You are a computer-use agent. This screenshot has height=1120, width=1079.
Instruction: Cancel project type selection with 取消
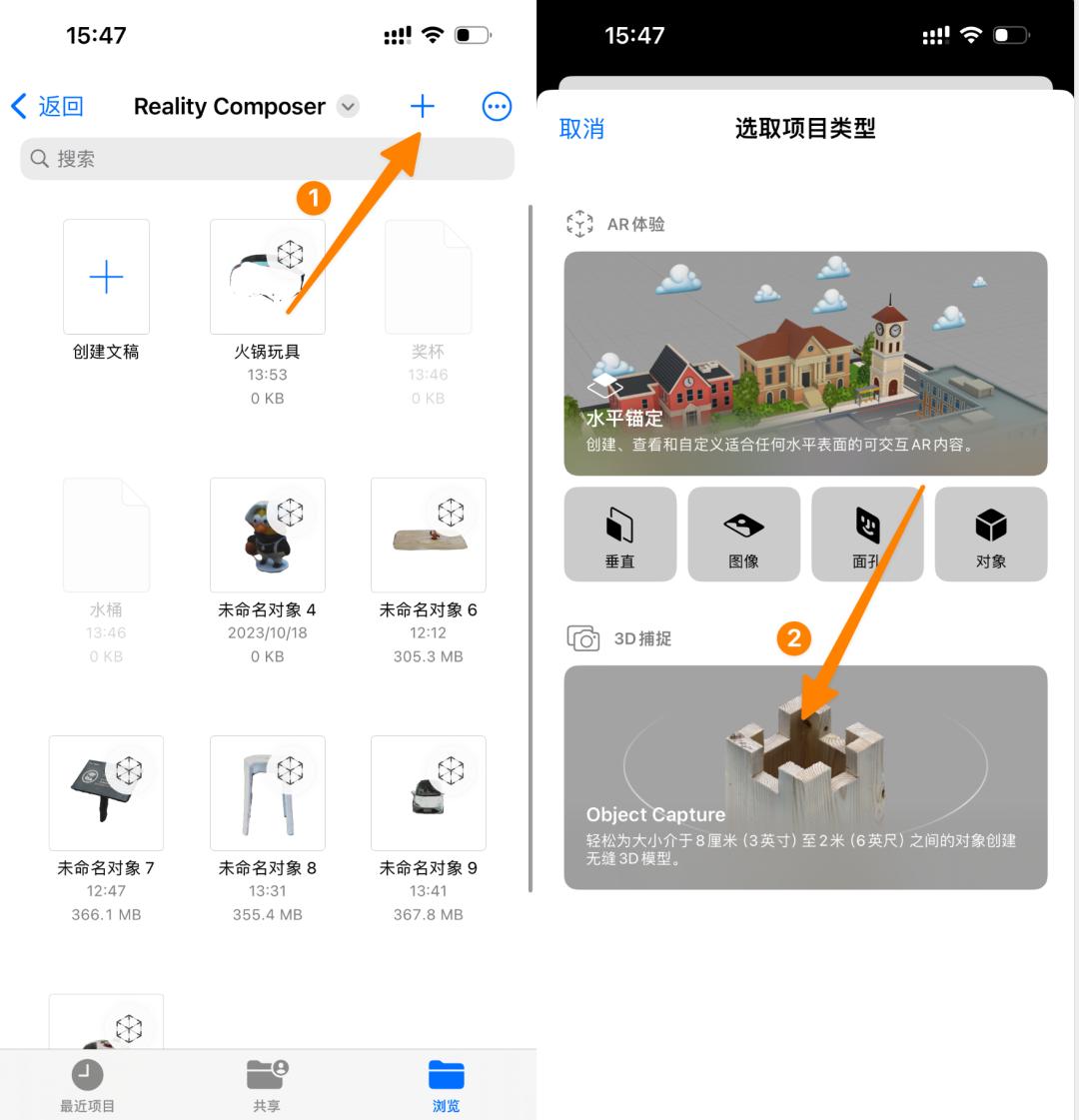581,129
